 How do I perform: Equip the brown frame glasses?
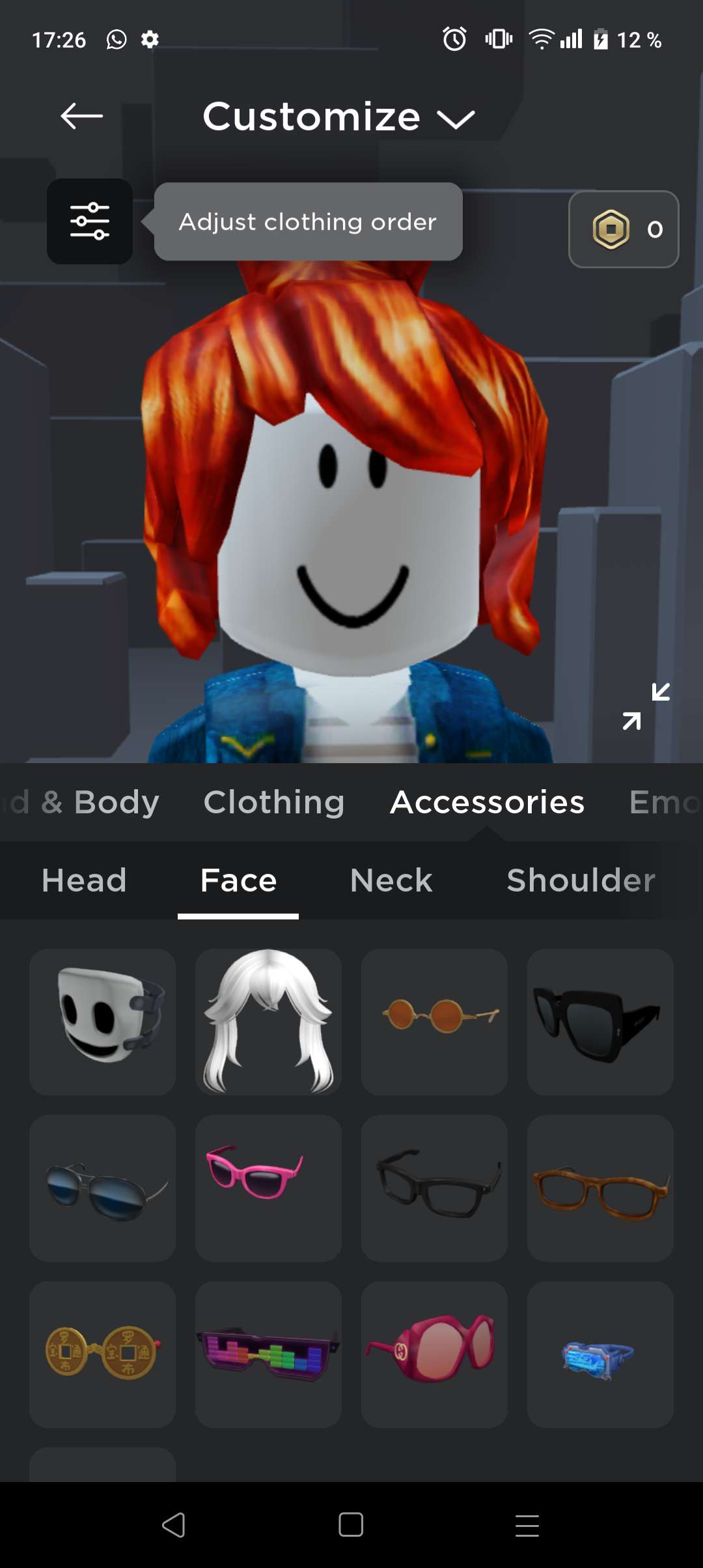(600, 1188)
